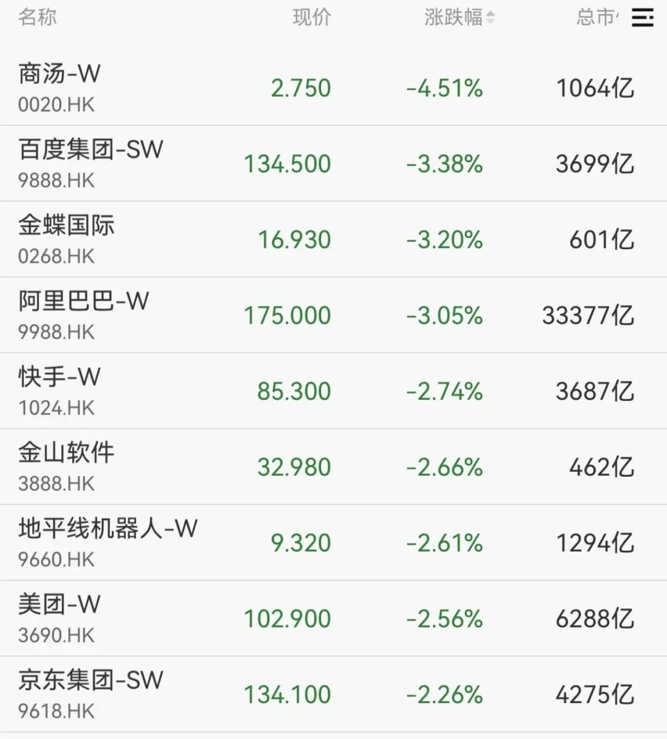Screen dimensions: 667x739
Task: Open 阿里巴巴-W stock details
Action: 83,315
